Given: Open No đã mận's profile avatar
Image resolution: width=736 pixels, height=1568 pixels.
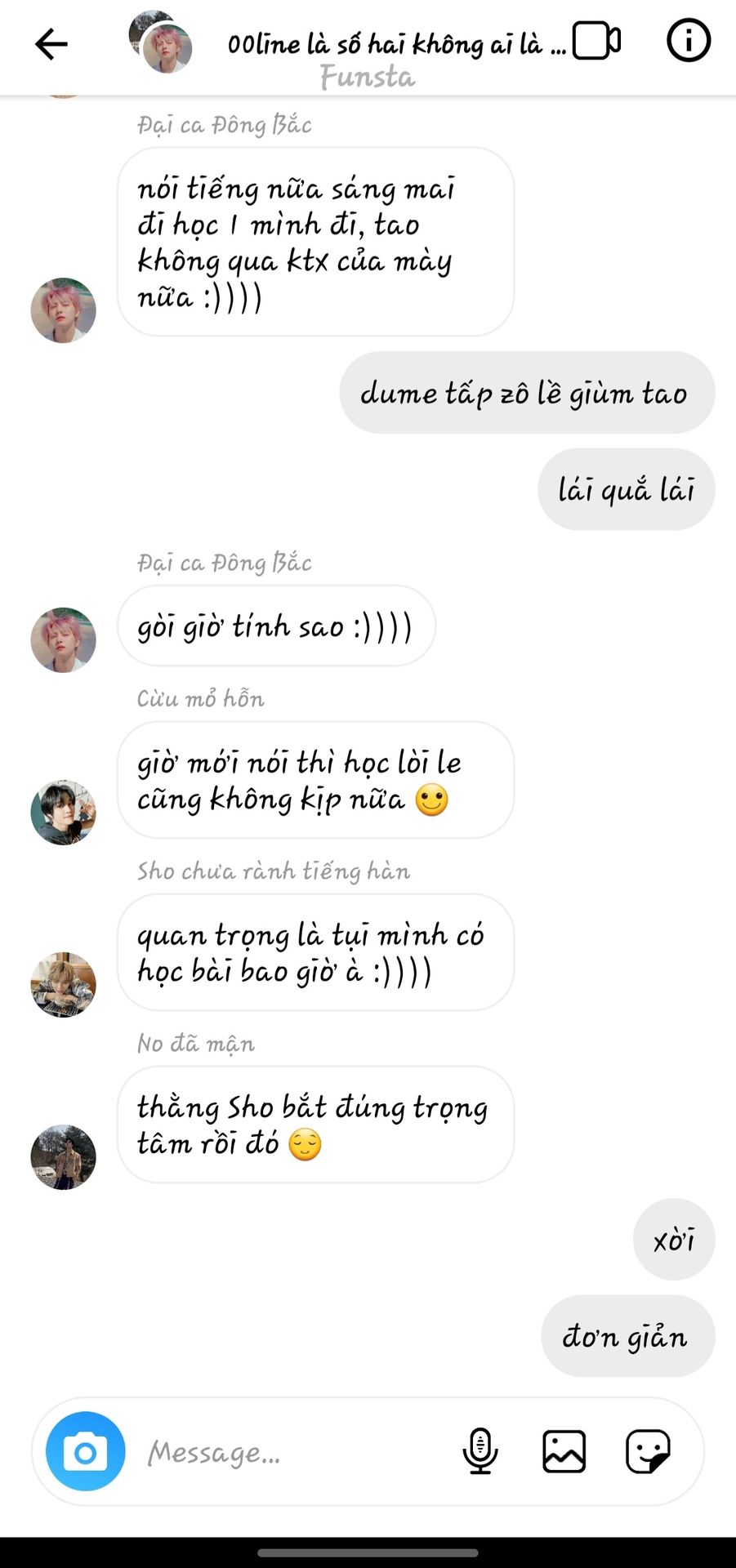Looking at the screenshot, I should (x=63, y=1156).
